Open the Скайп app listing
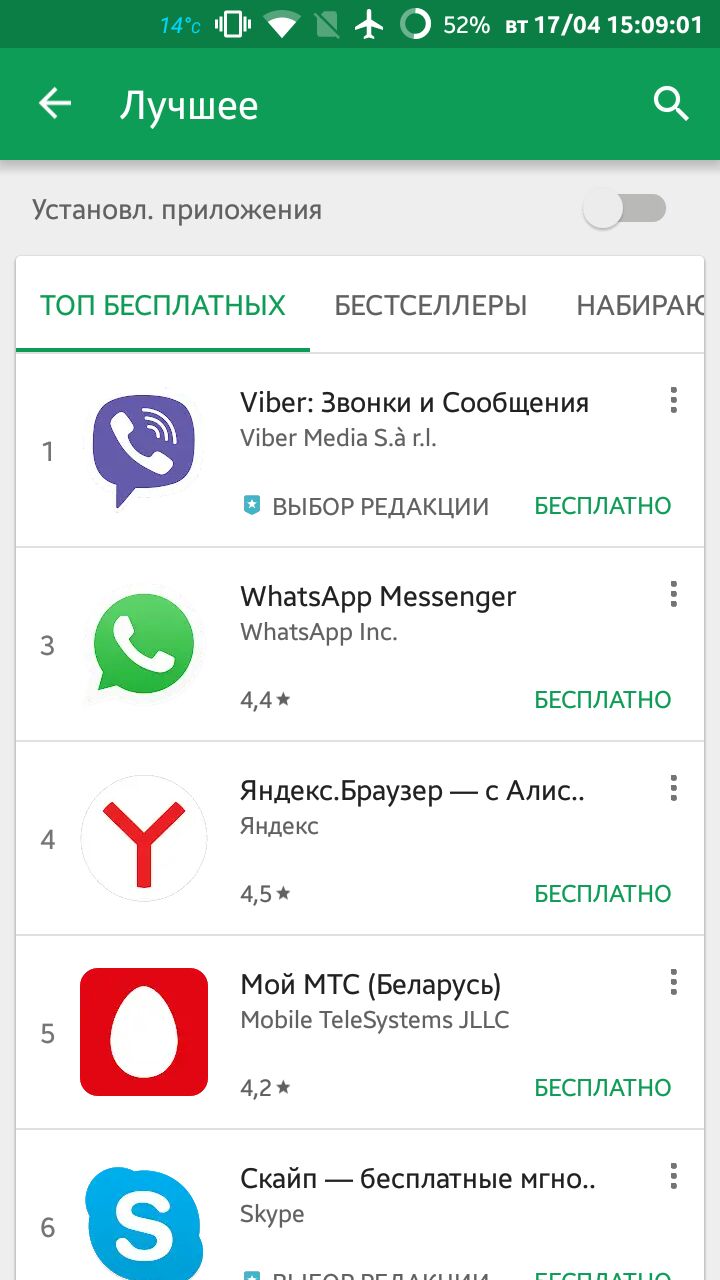 click(x=417, y=1179)
